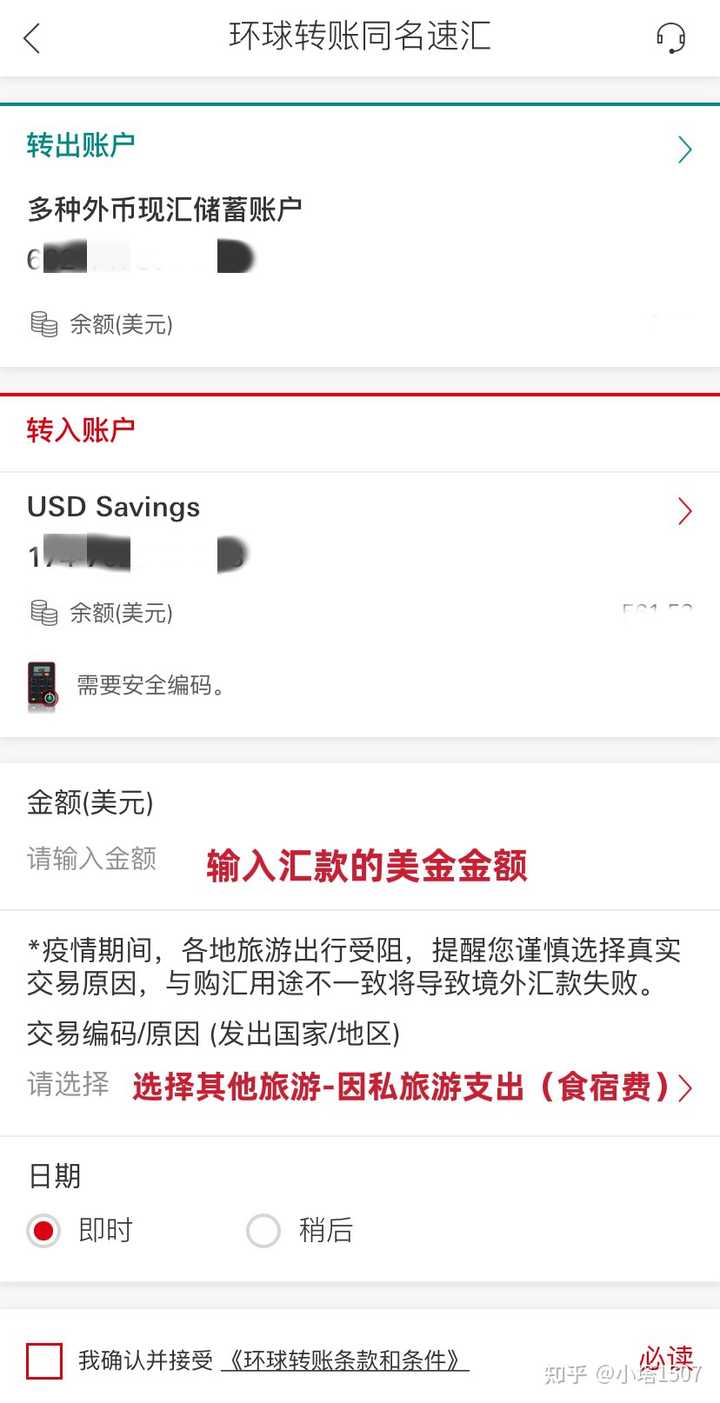The height and width of the screenshot is (1403, 720).
Task: Open the USD Savings account details chevron
Action: coord(684,511)
